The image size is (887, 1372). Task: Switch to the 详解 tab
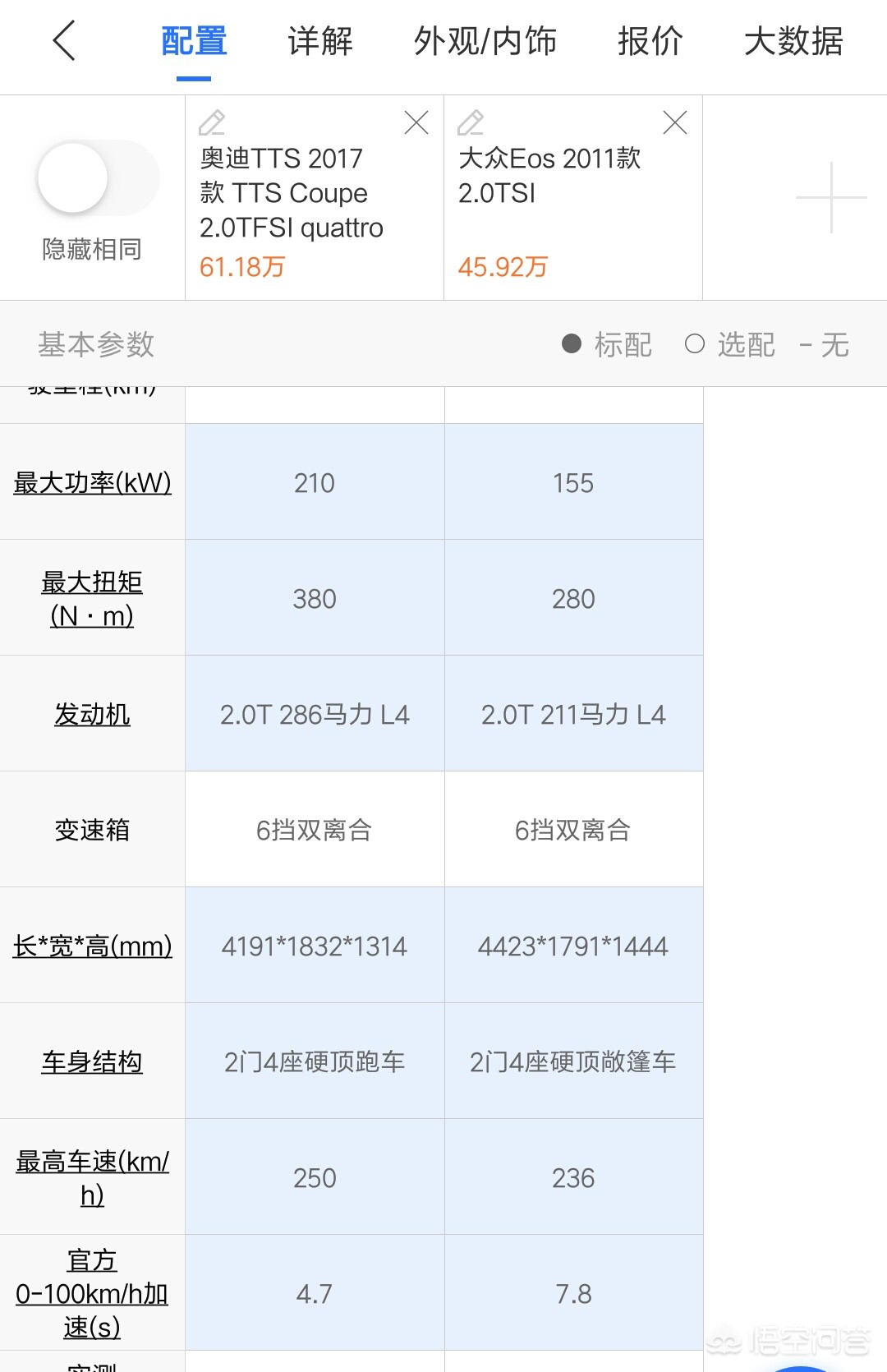tap(319, 41)
